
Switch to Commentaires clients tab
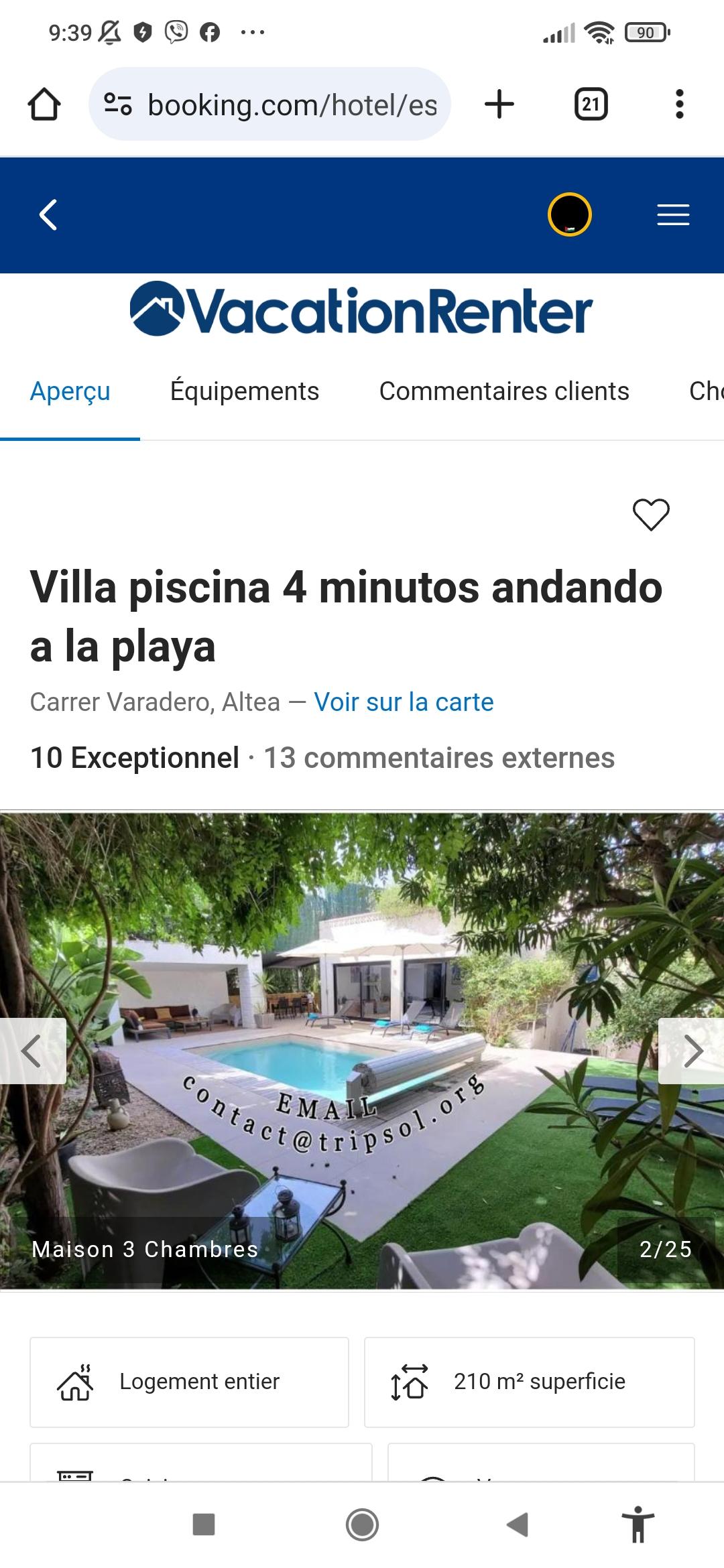[504, 391]
